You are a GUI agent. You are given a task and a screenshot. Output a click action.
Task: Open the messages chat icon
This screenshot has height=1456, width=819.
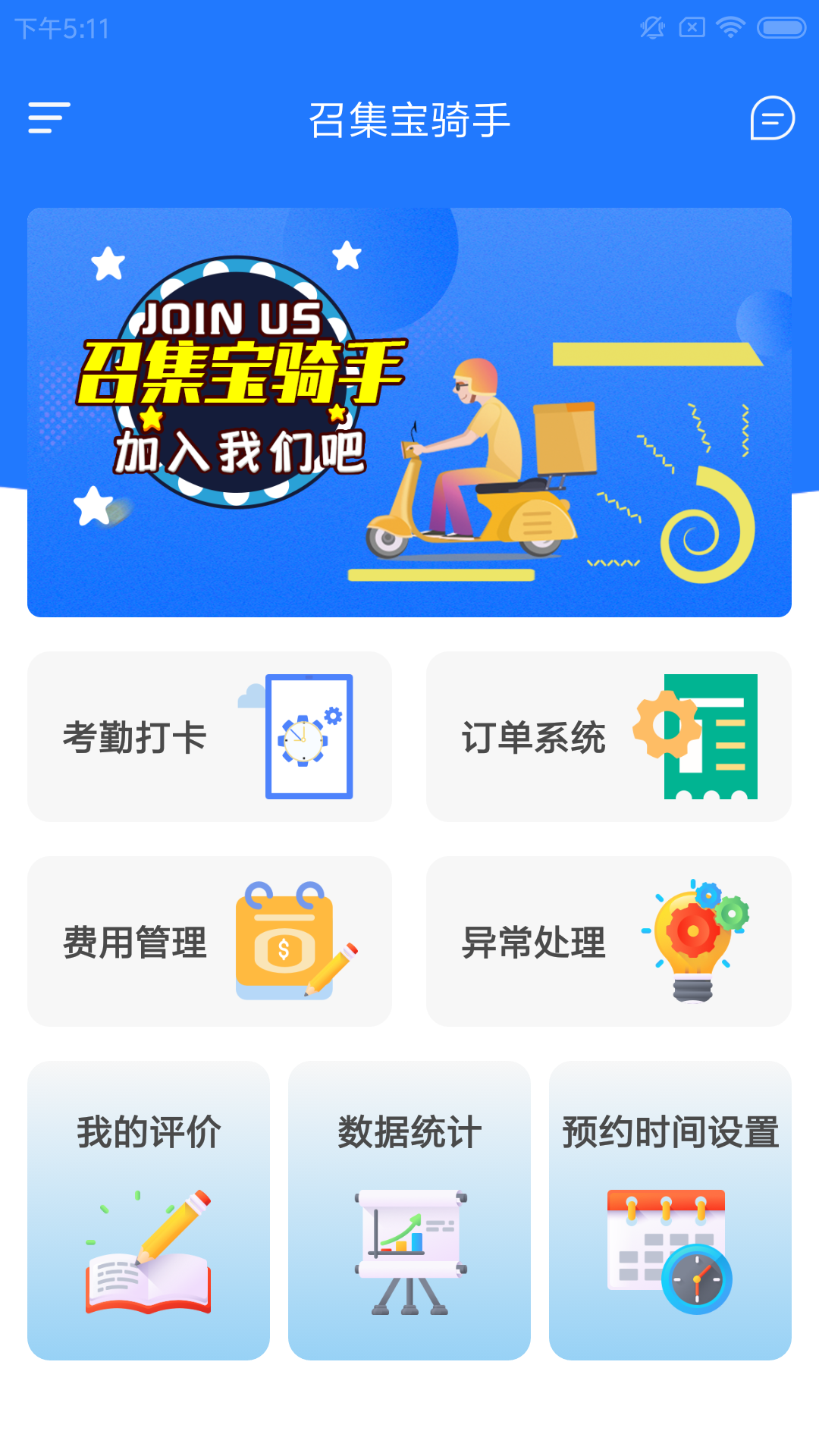pos(772,118)
